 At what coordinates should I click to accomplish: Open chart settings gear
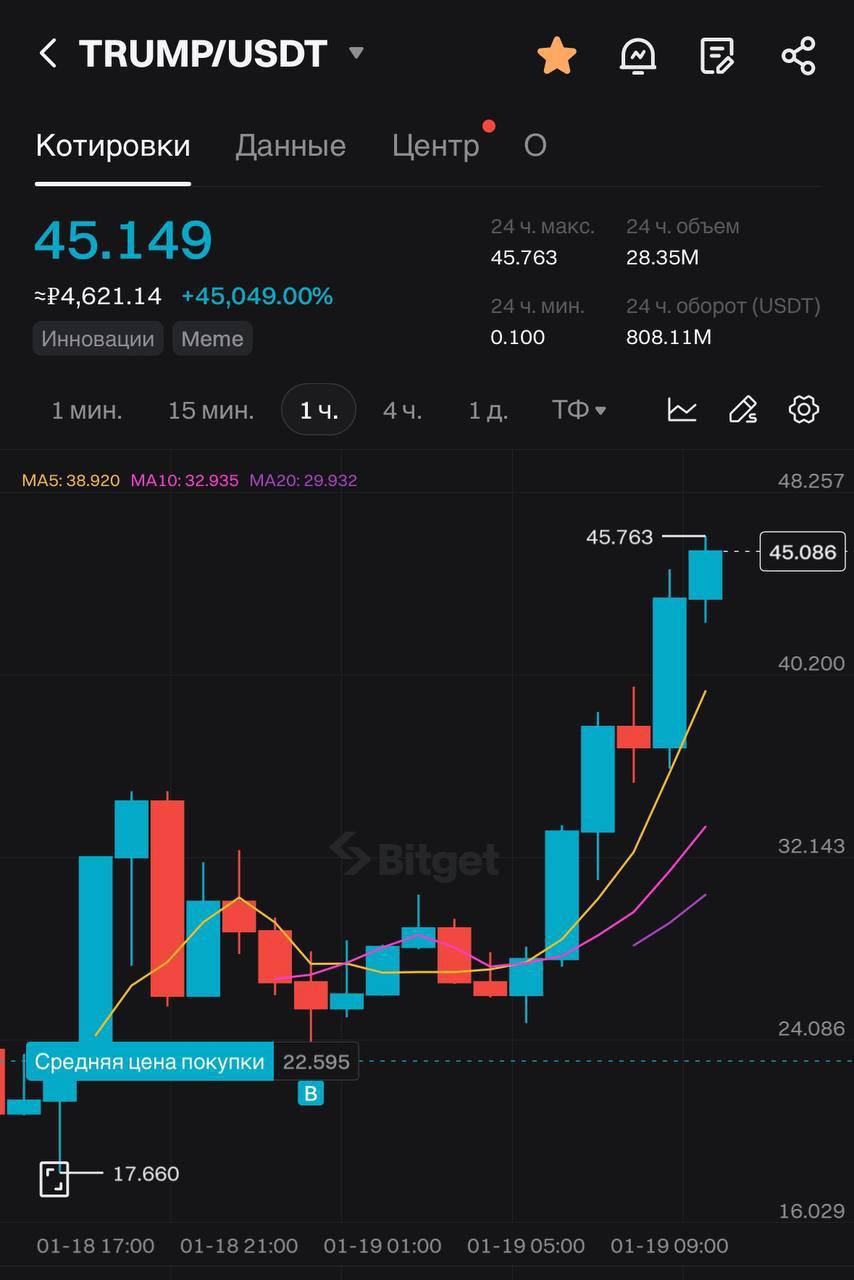coord(804,410)
